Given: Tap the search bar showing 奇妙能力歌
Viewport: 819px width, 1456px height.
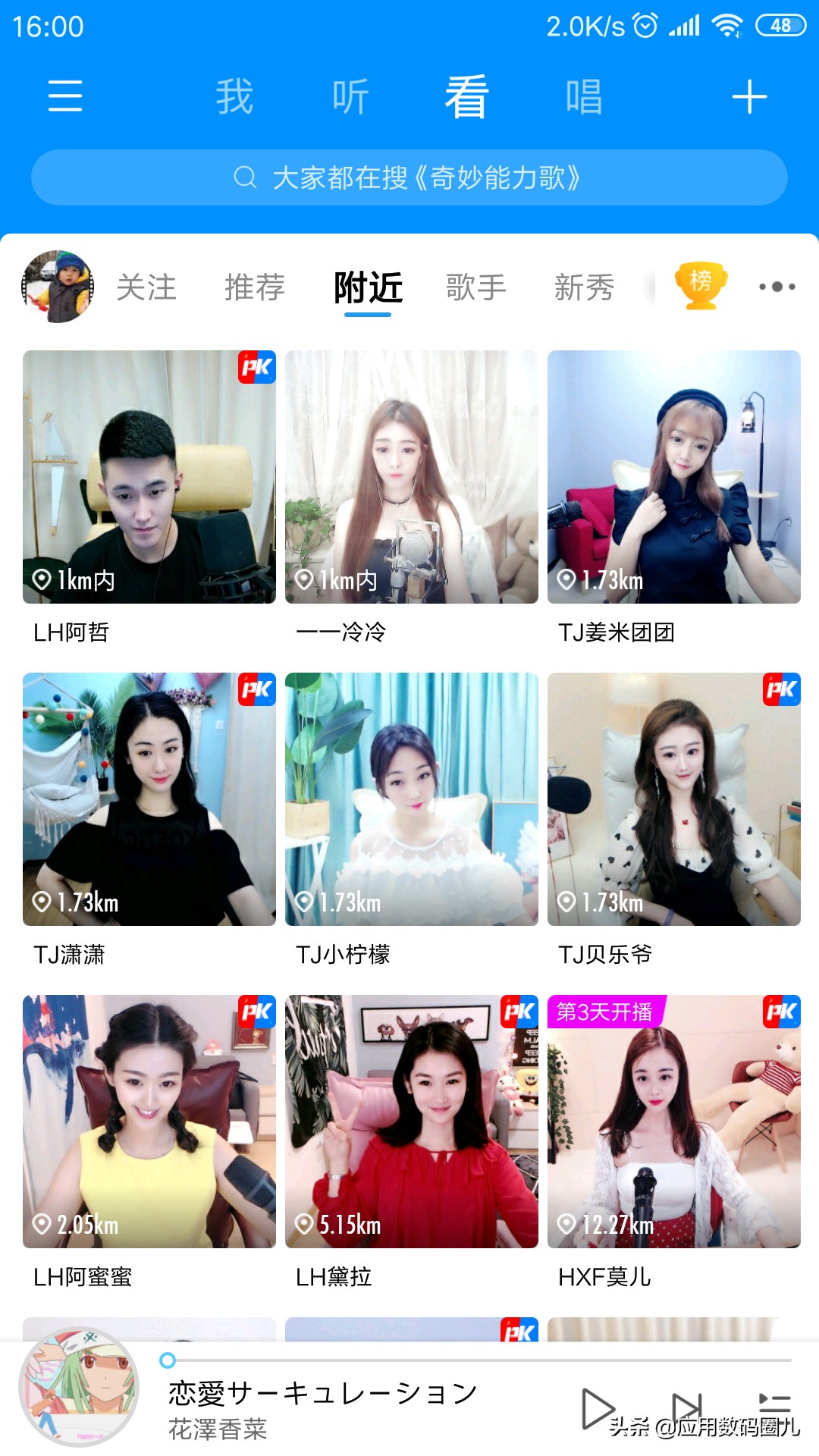Looking at the screenshot, I should [409, 178].
